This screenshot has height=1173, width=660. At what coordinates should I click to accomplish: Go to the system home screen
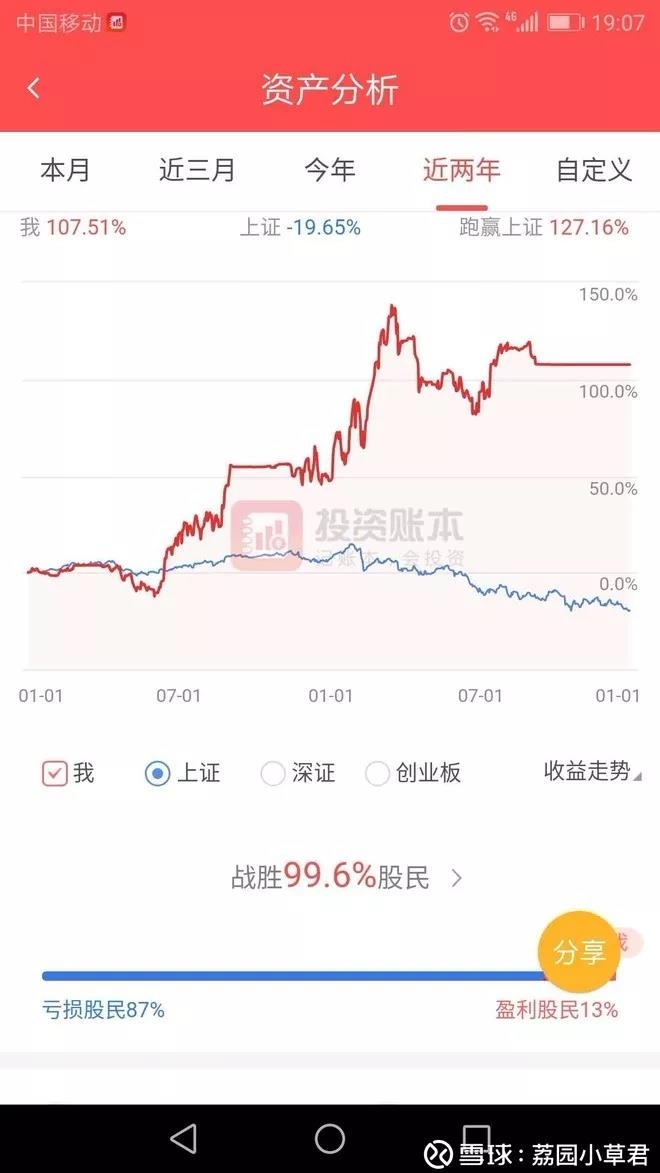pyautogui.click(x=330, y=1138)
